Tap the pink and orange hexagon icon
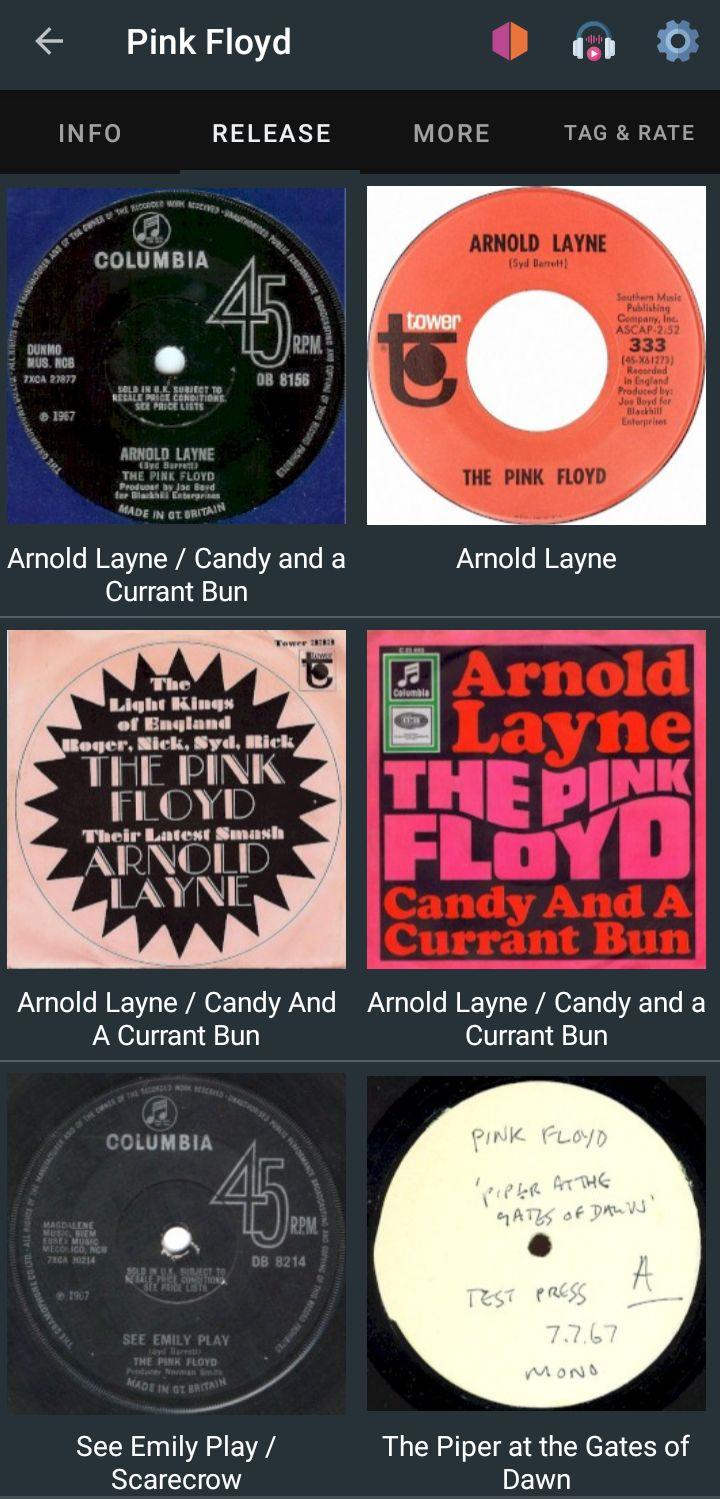 (x=509, y=42)
